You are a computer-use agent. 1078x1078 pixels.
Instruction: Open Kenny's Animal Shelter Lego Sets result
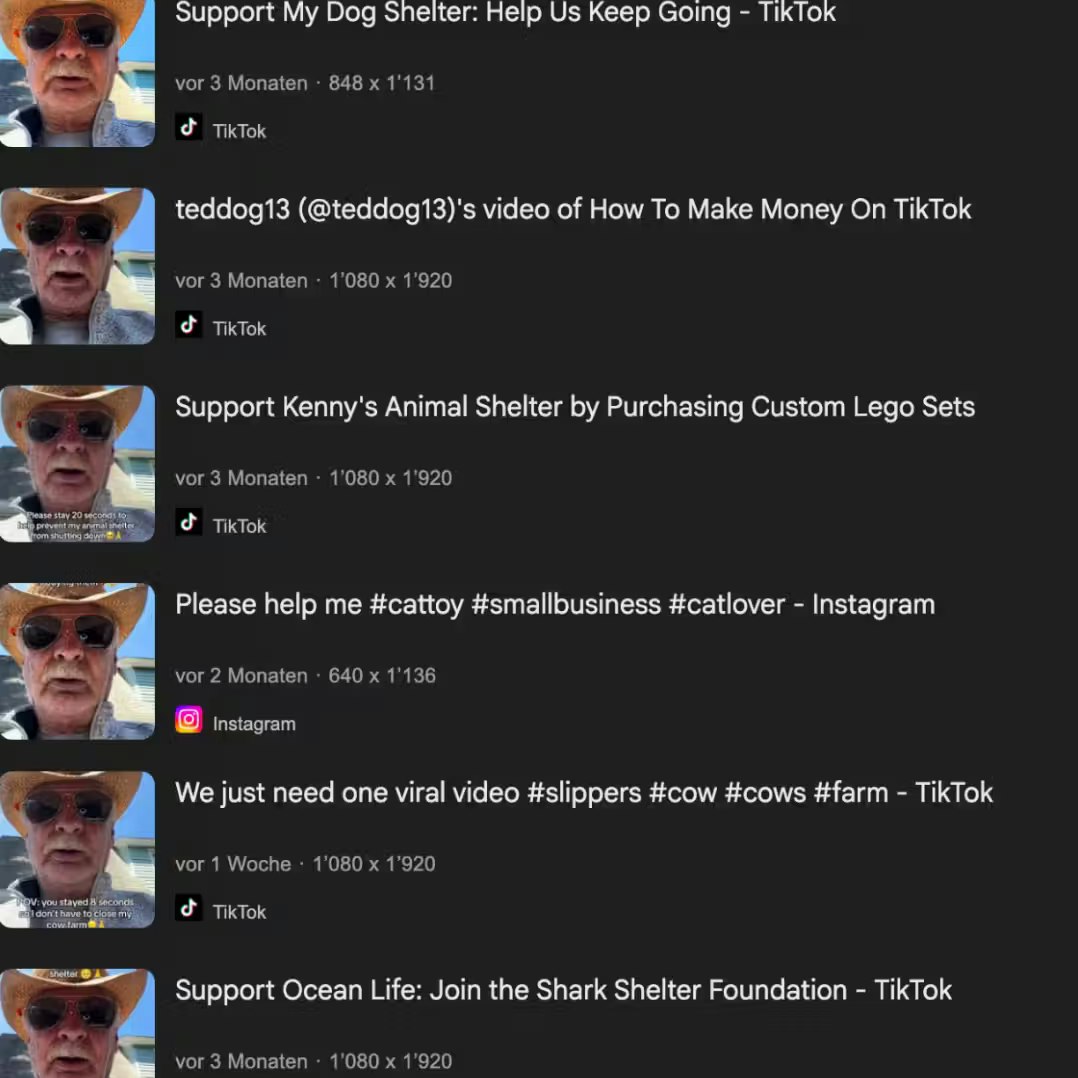click(x=575, y=407)
